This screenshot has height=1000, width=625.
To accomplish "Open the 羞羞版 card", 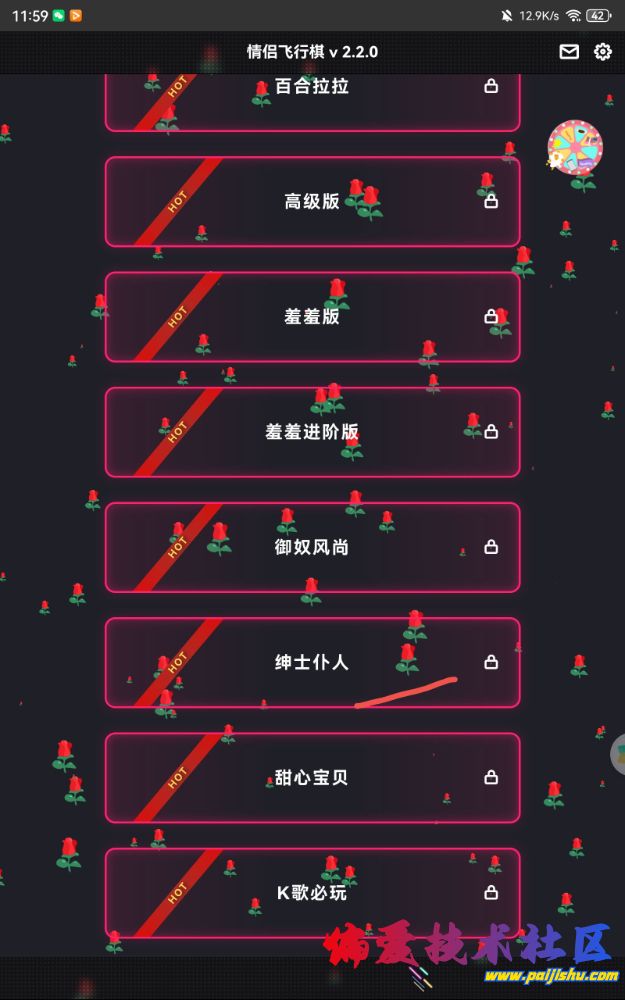I will pyautogui.click(x=313, y=316).
